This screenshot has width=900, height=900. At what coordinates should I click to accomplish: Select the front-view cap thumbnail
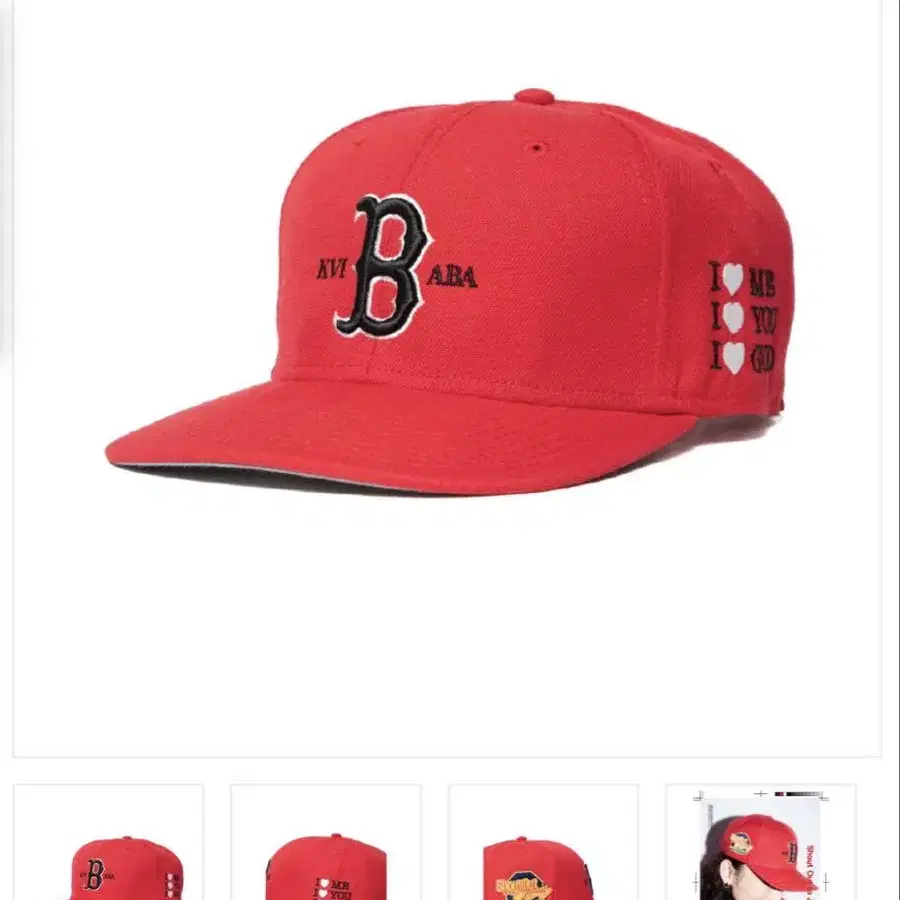[x=108, y=843]
